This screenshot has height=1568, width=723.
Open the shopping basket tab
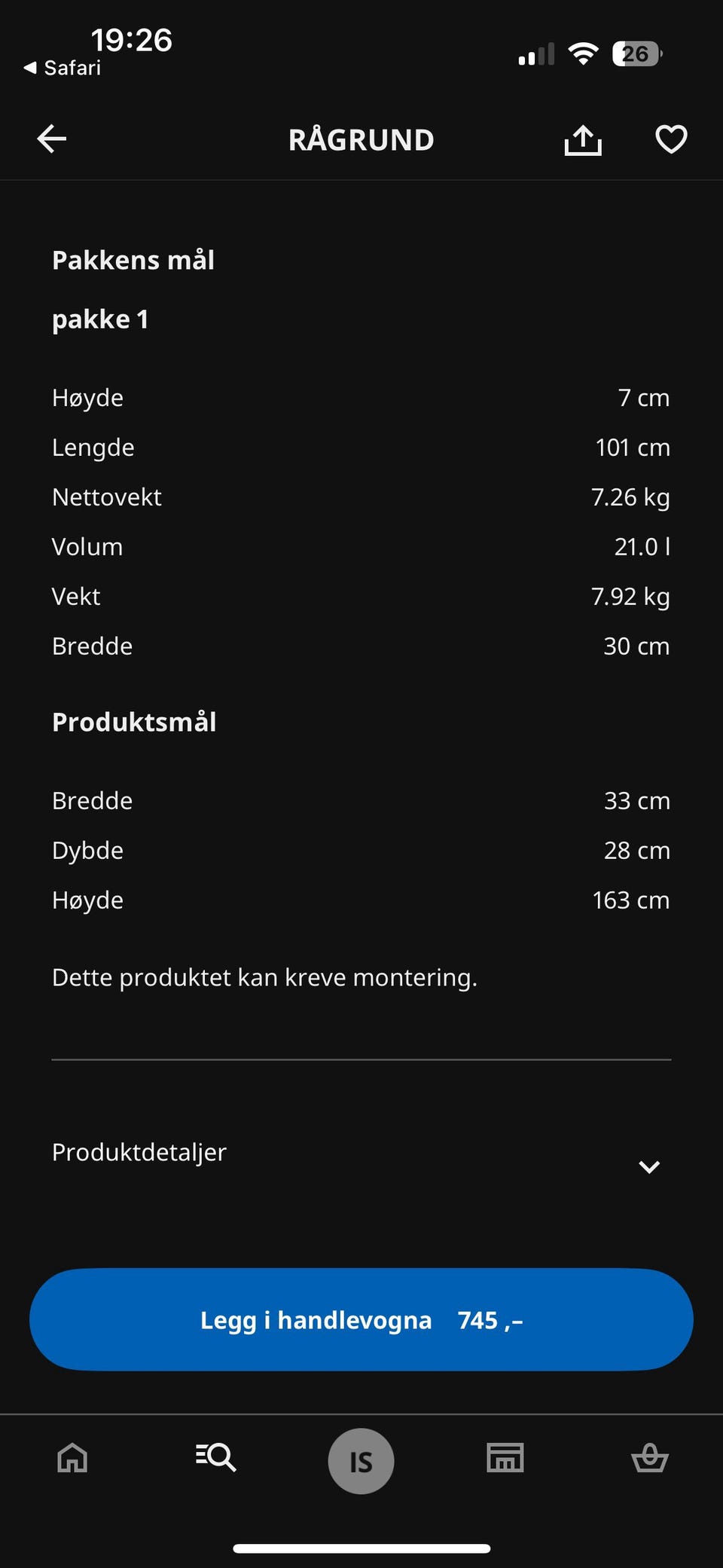coord(649,1458)
